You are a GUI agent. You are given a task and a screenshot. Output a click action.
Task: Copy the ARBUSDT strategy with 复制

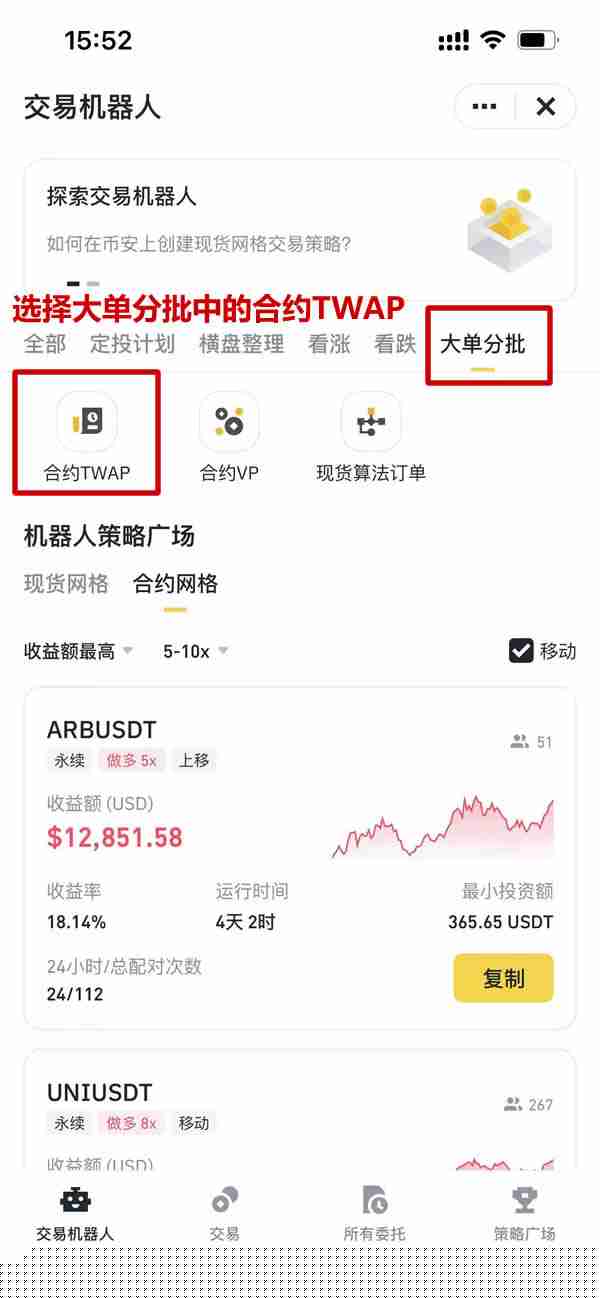(503, 978)
